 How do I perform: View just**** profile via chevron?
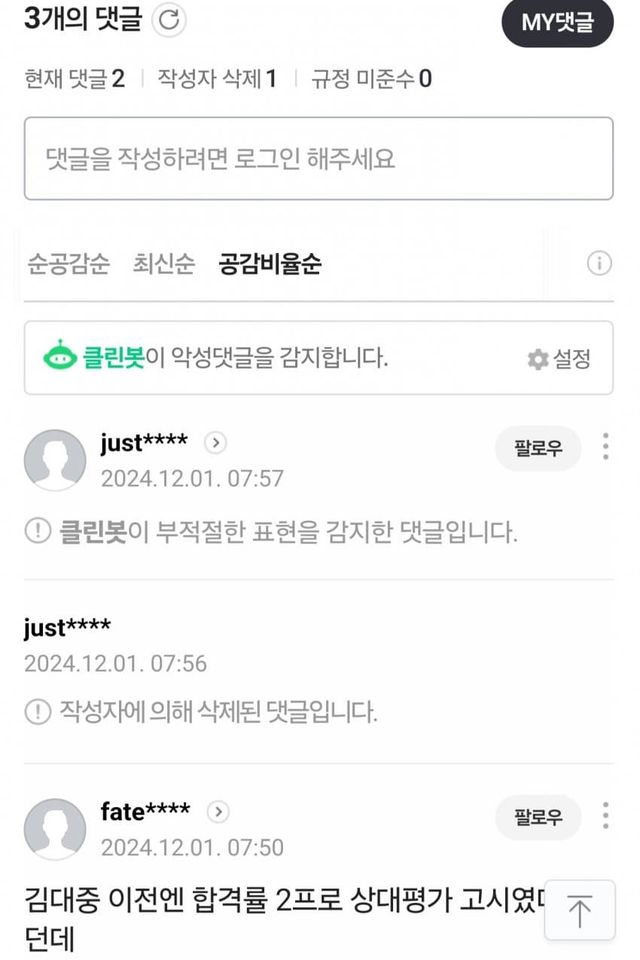[215, 443]
